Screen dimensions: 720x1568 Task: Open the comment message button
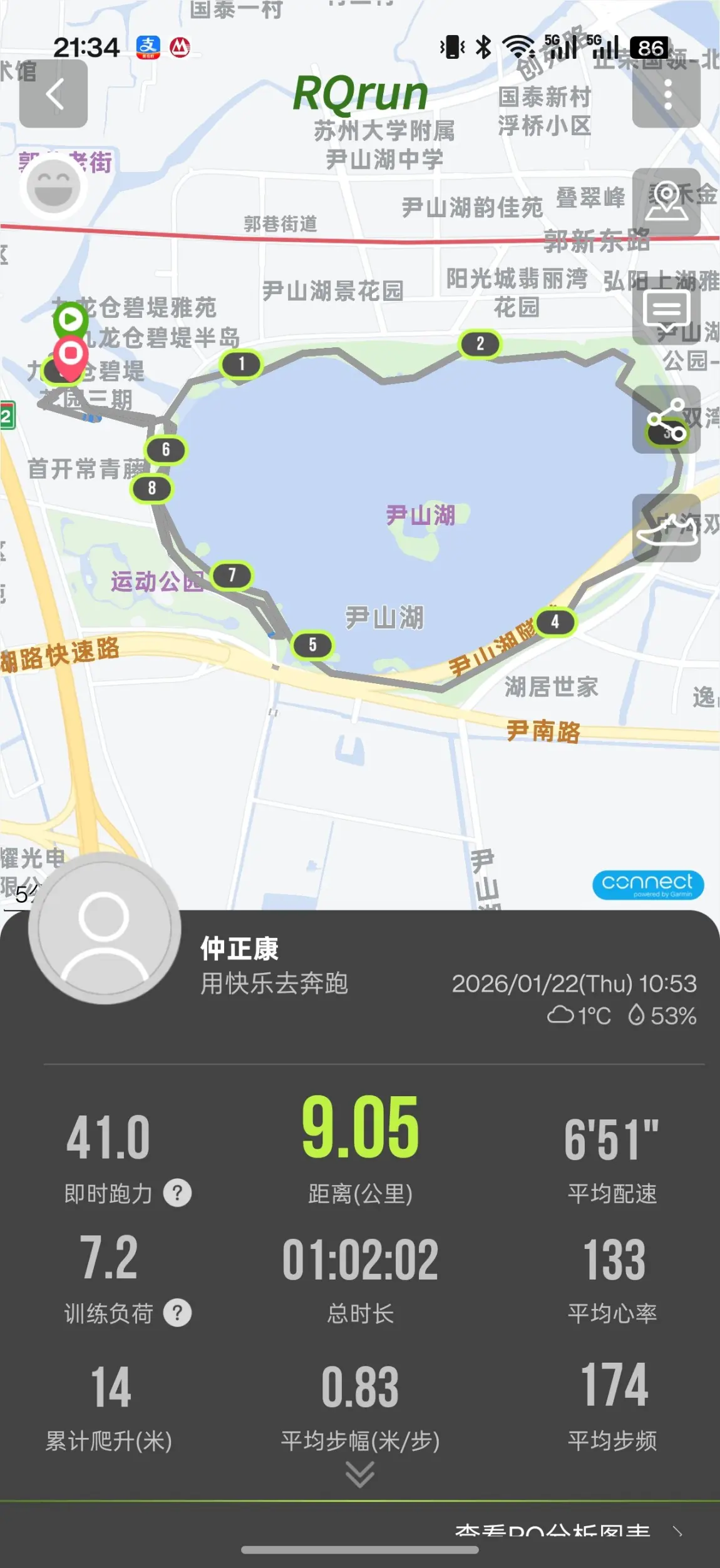tap(666, 310)
